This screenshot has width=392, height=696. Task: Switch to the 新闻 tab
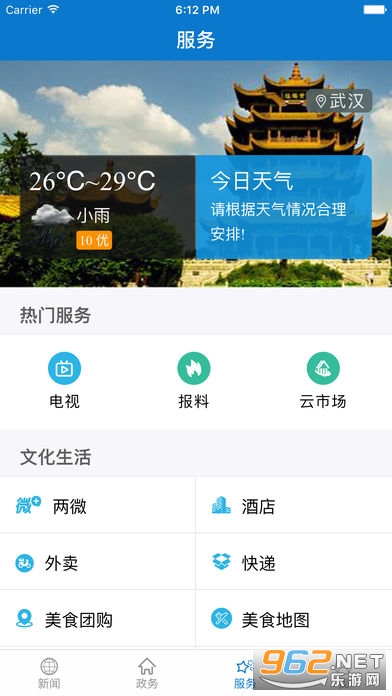(x=49, y=673)
